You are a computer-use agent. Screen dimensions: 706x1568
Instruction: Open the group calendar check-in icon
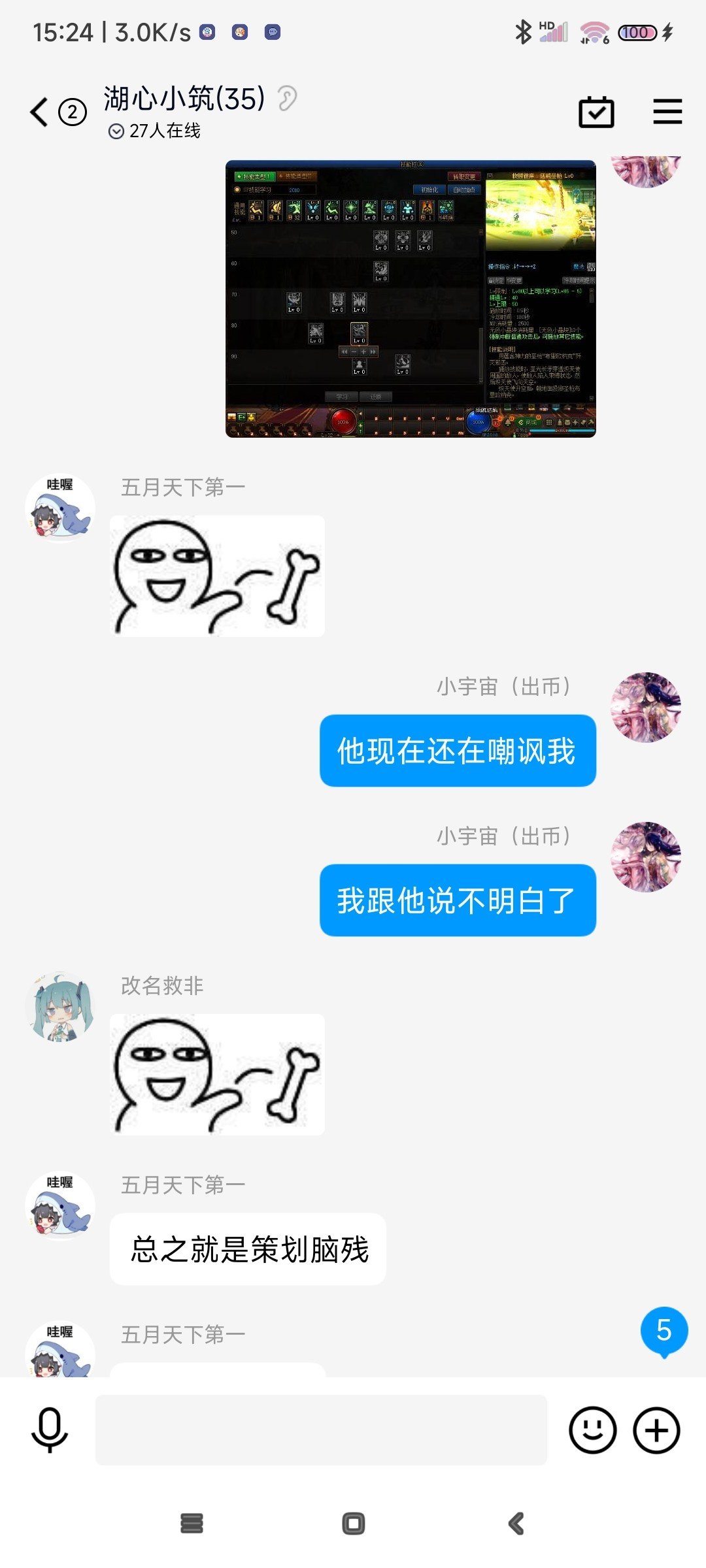(596, 112)
